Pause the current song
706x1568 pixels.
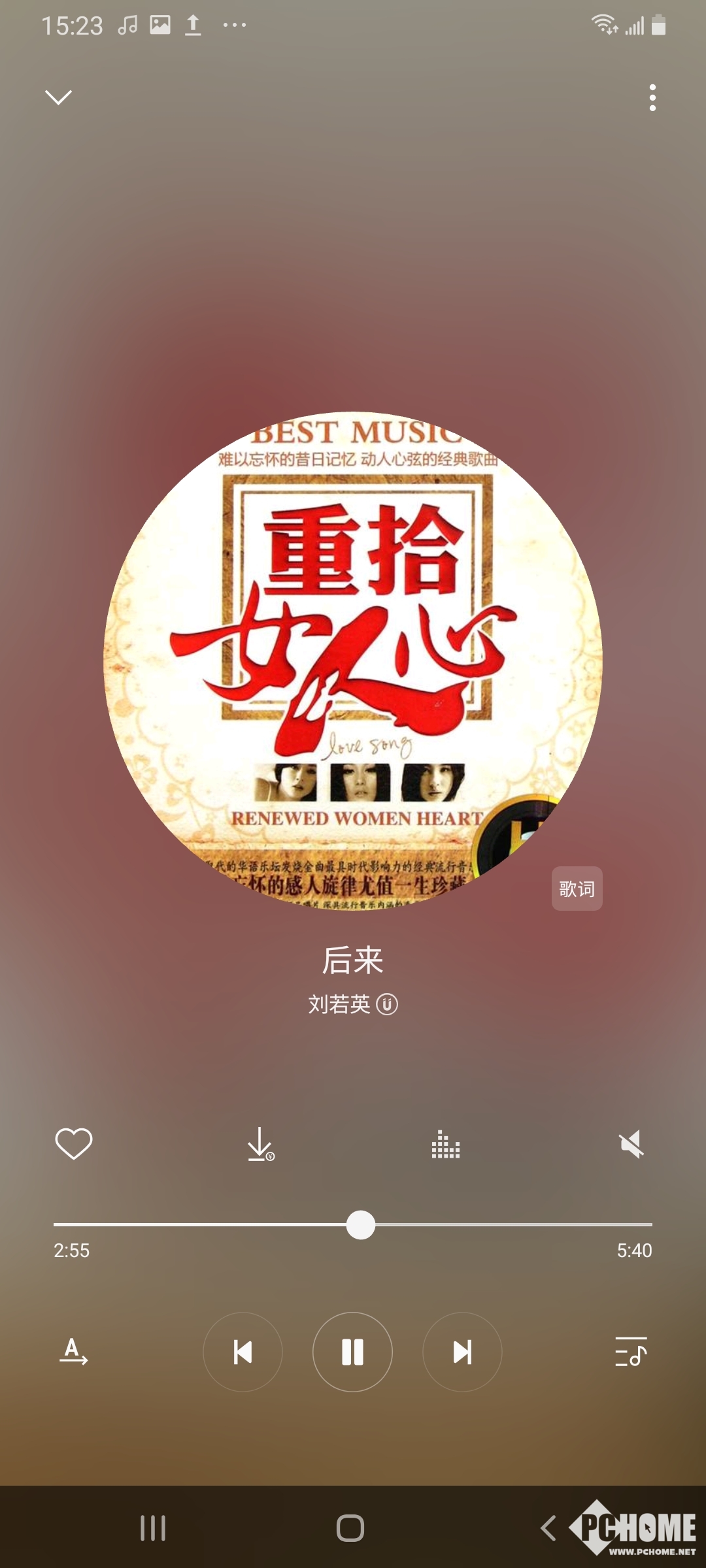tap(352, 1352)
